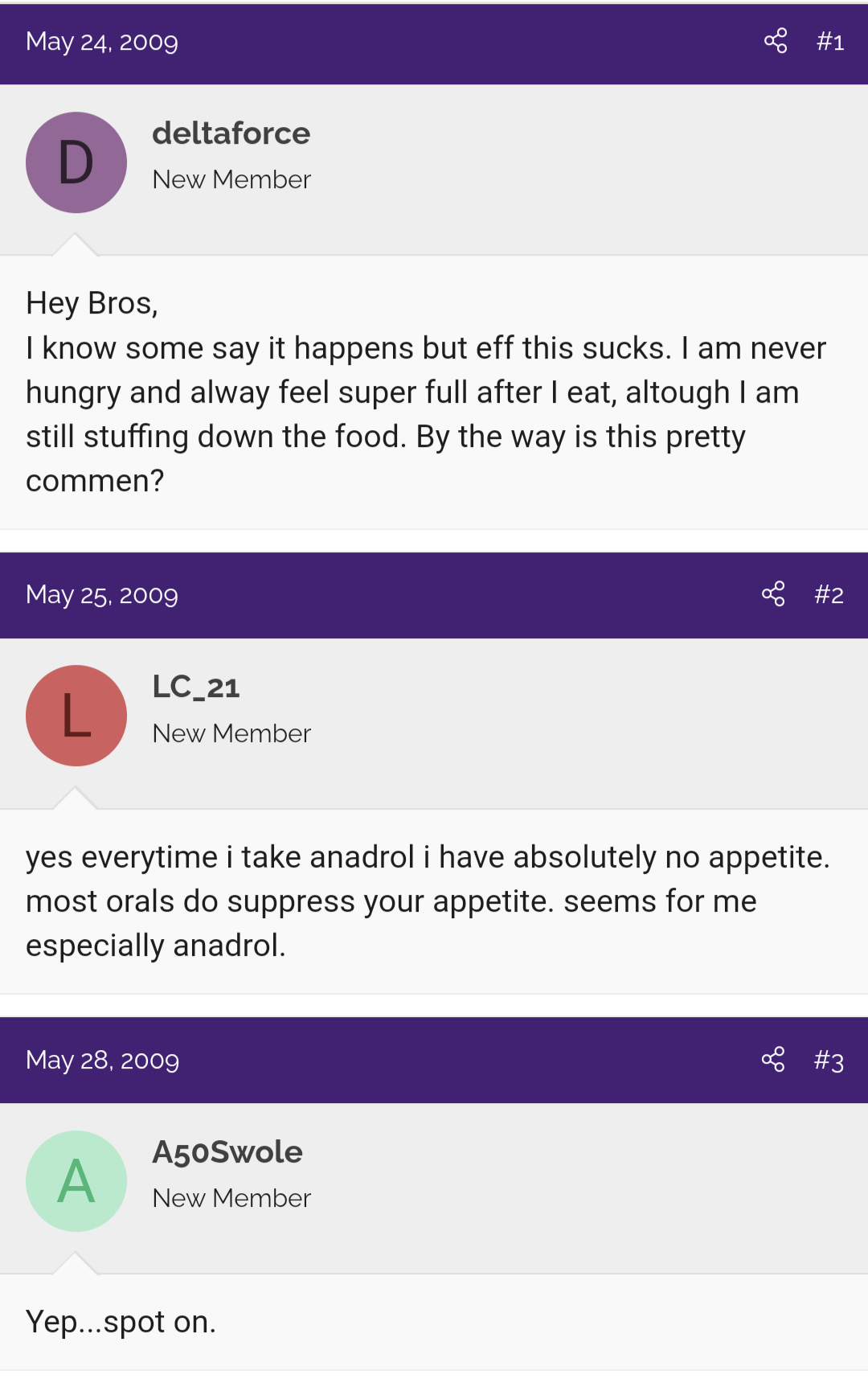868x1391 pixels.
Task: Open A50Swole's avatar
Action: [76, 1180]
